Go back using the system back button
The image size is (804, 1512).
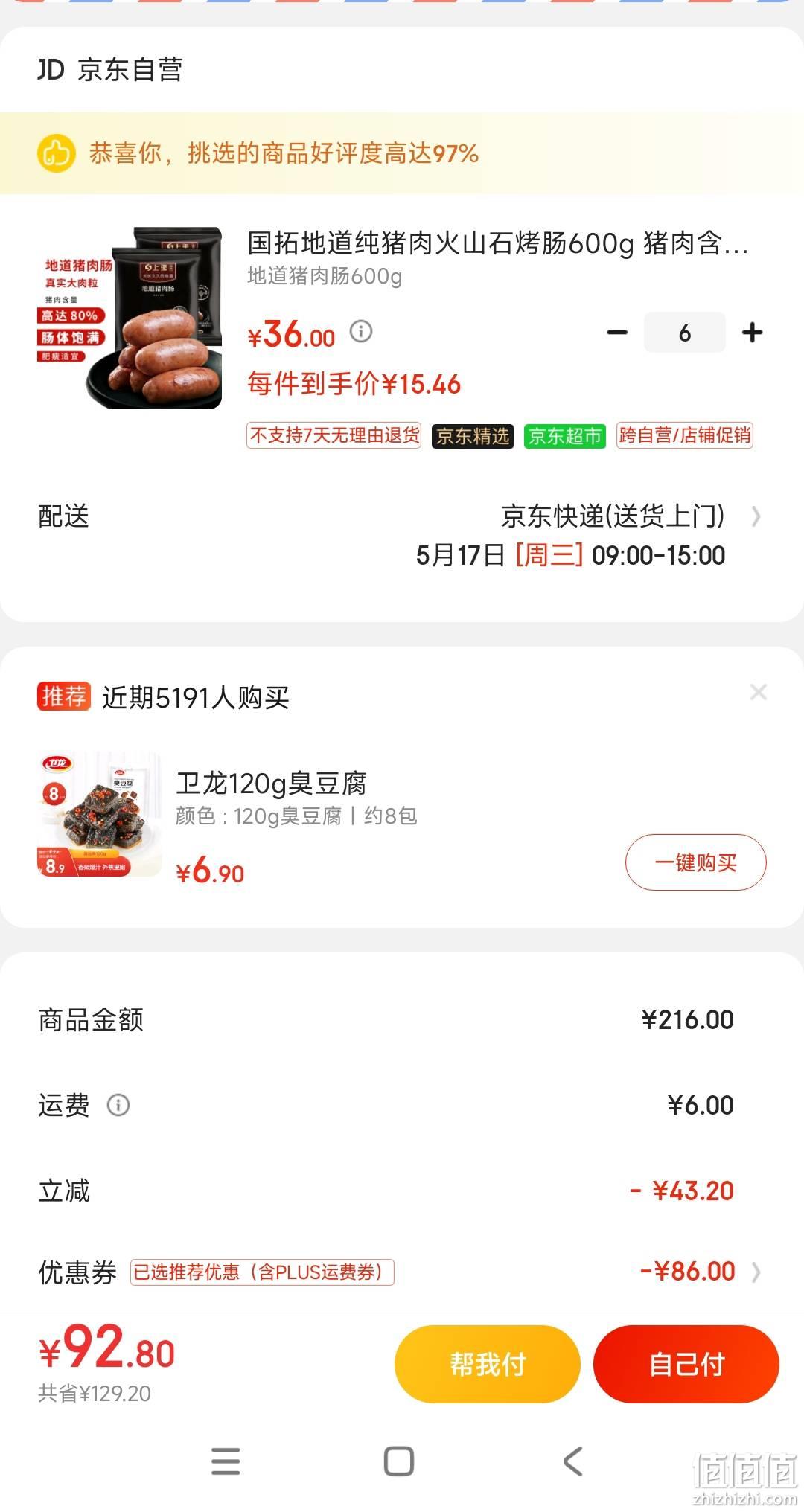tap(572, 1461)
